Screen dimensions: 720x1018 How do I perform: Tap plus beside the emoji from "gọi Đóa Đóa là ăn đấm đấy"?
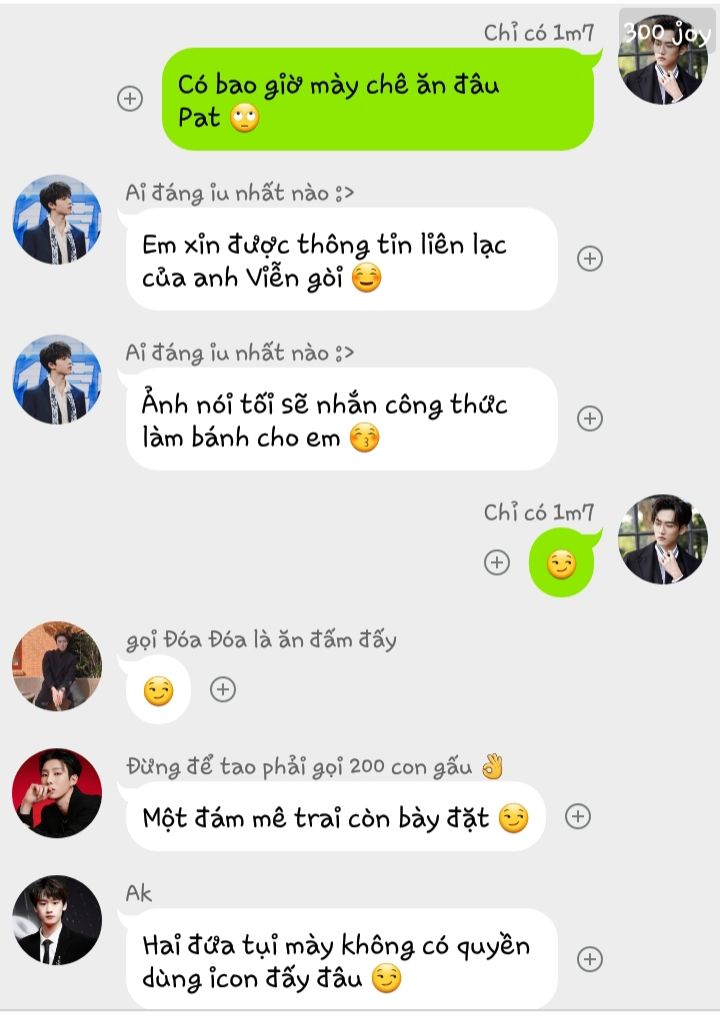click(223, 689)
